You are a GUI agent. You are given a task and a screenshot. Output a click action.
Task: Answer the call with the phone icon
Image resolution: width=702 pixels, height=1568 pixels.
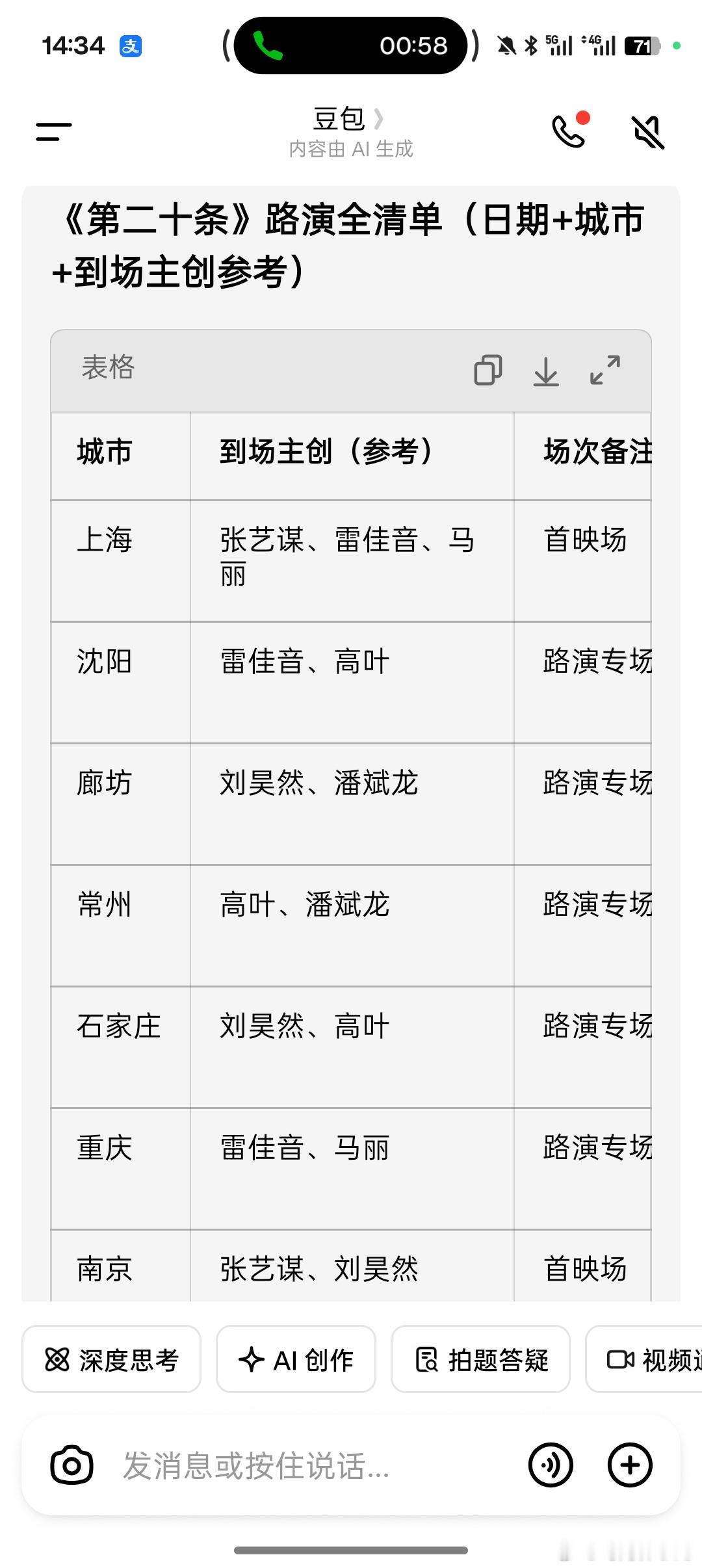tap(569, 132)
